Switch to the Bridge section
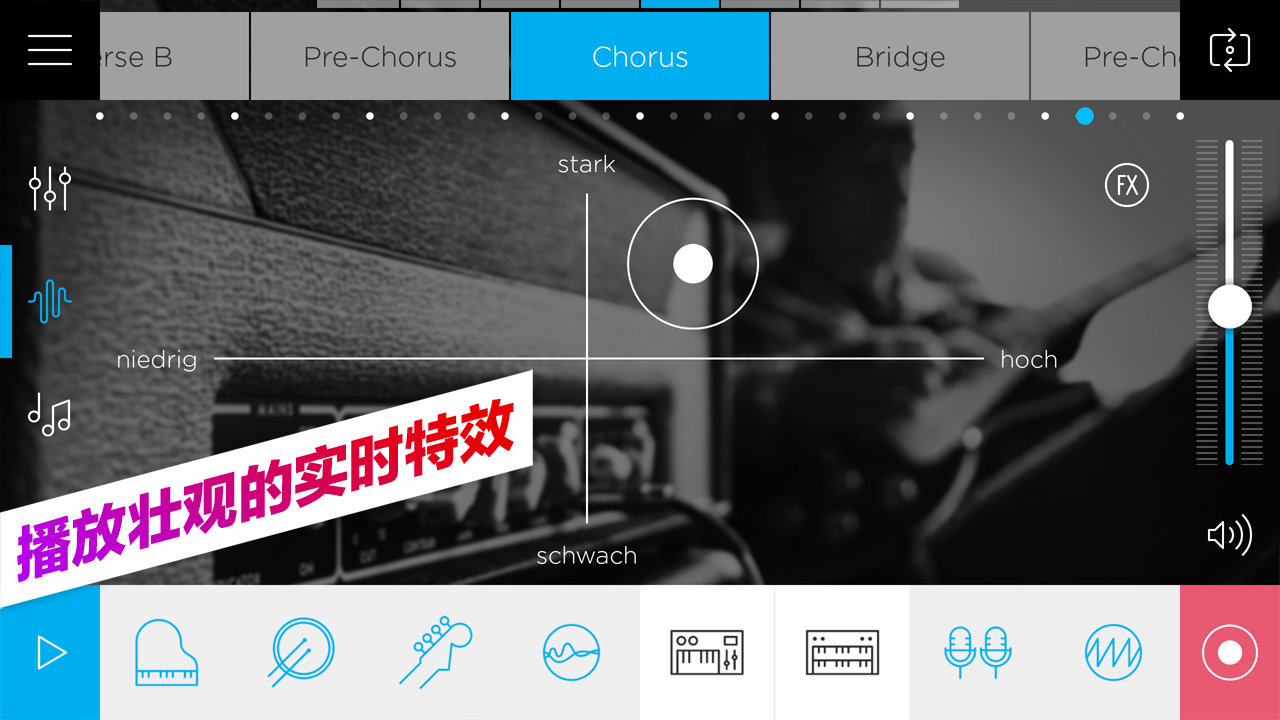The height and width of the screenshot is (720, 1280). point(900,57)
